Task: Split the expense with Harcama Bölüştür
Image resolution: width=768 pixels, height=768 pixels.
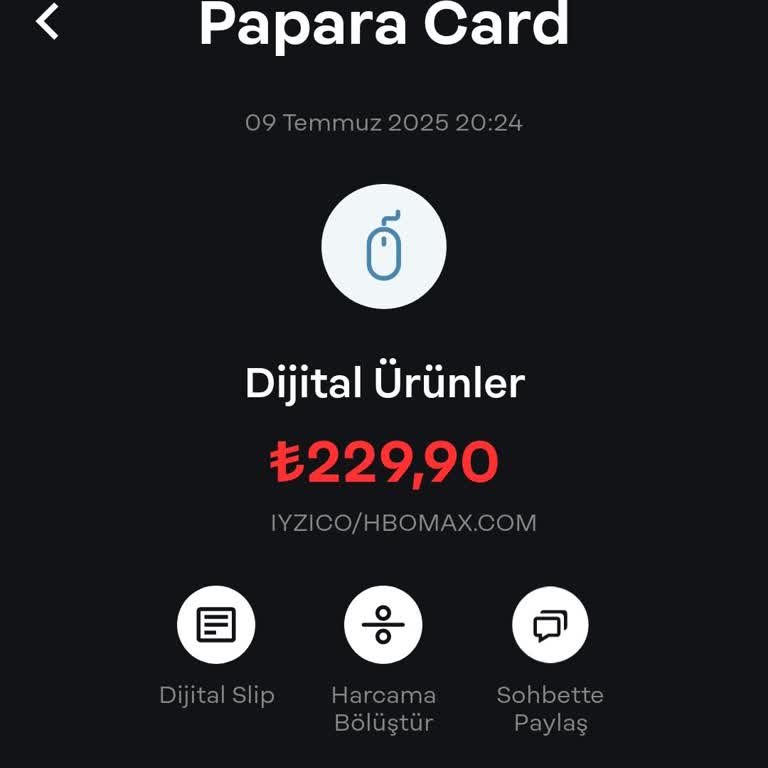Action: point(383,626)
